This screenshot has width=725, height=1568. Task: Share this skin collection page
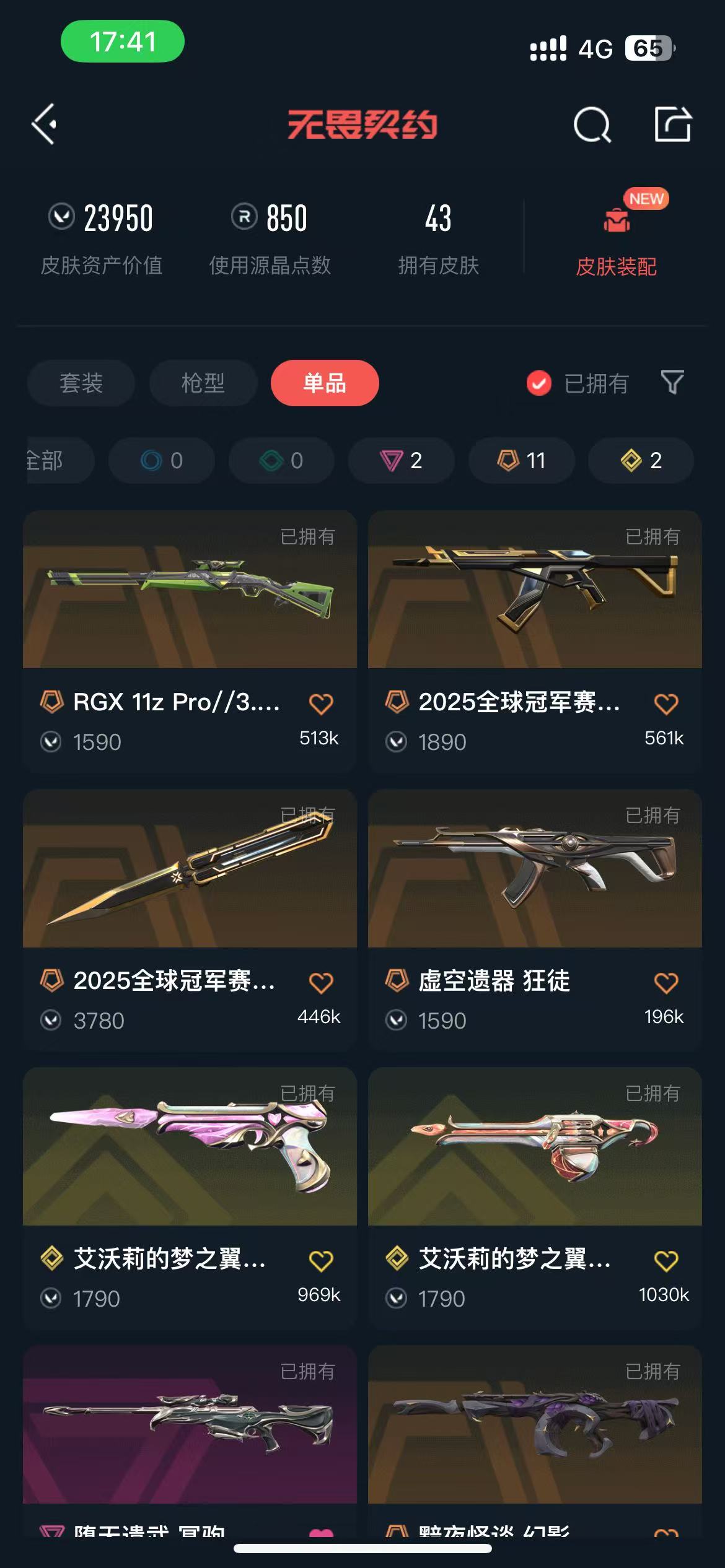pyautogui.click(x=673, y=124)
